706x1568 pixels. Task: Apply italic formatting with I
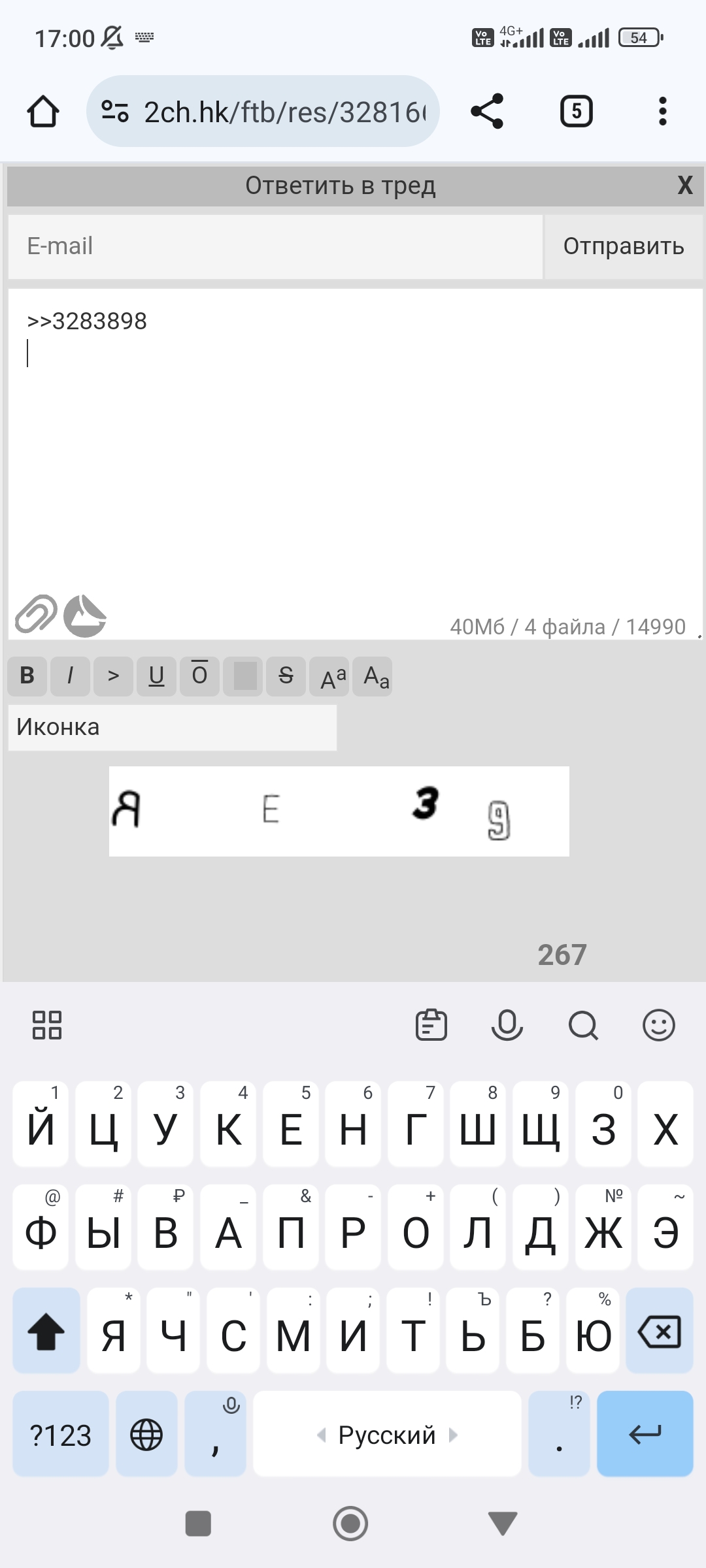tap(70, 676)
